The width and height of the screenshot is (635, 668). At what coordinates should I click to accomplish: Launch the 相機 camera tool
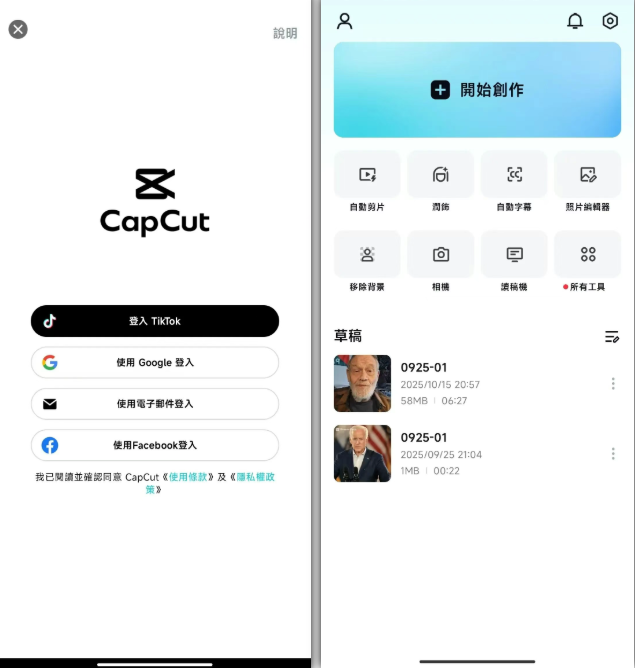point(441,255)
